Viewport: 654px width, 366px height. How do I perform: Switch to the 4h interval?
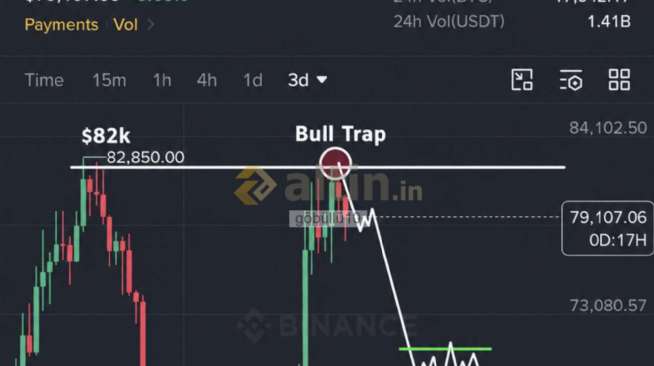click(x=206, y=80)
